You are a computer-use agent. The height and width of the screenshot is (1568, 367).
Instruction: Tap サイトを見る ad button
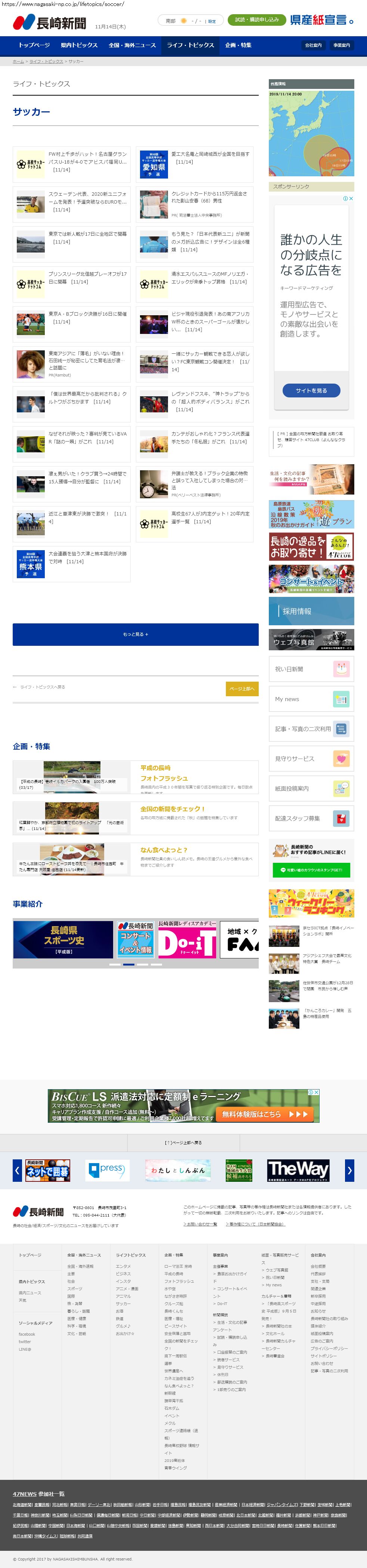[311, 391]
